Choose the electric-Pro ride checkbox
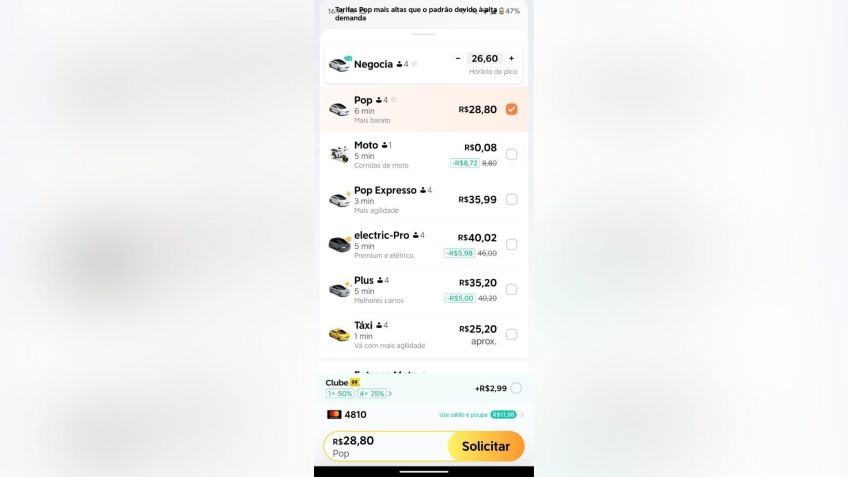The image size is (848, 477). tap(511, 244)
